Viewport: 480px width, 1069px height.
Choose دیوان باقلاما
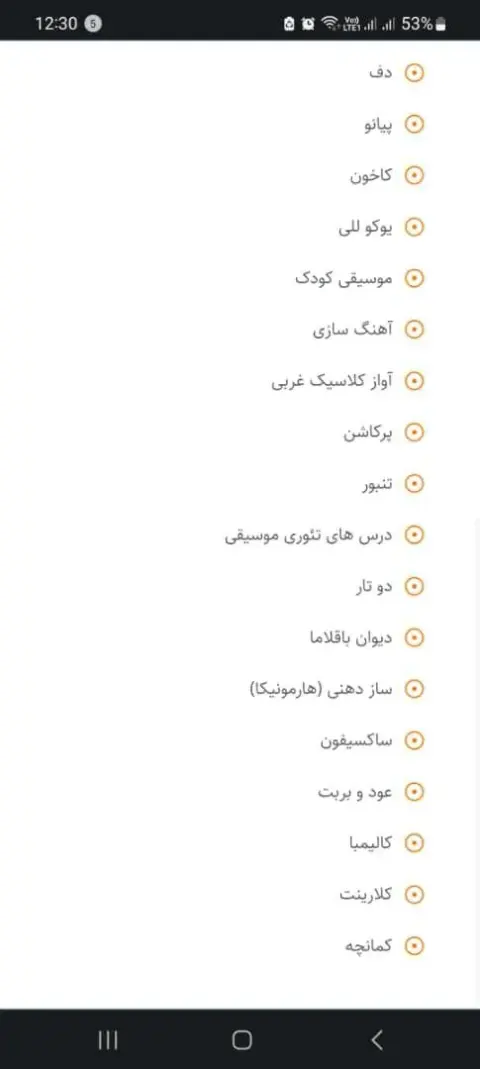pyautogui.click(x=352, y=639)
